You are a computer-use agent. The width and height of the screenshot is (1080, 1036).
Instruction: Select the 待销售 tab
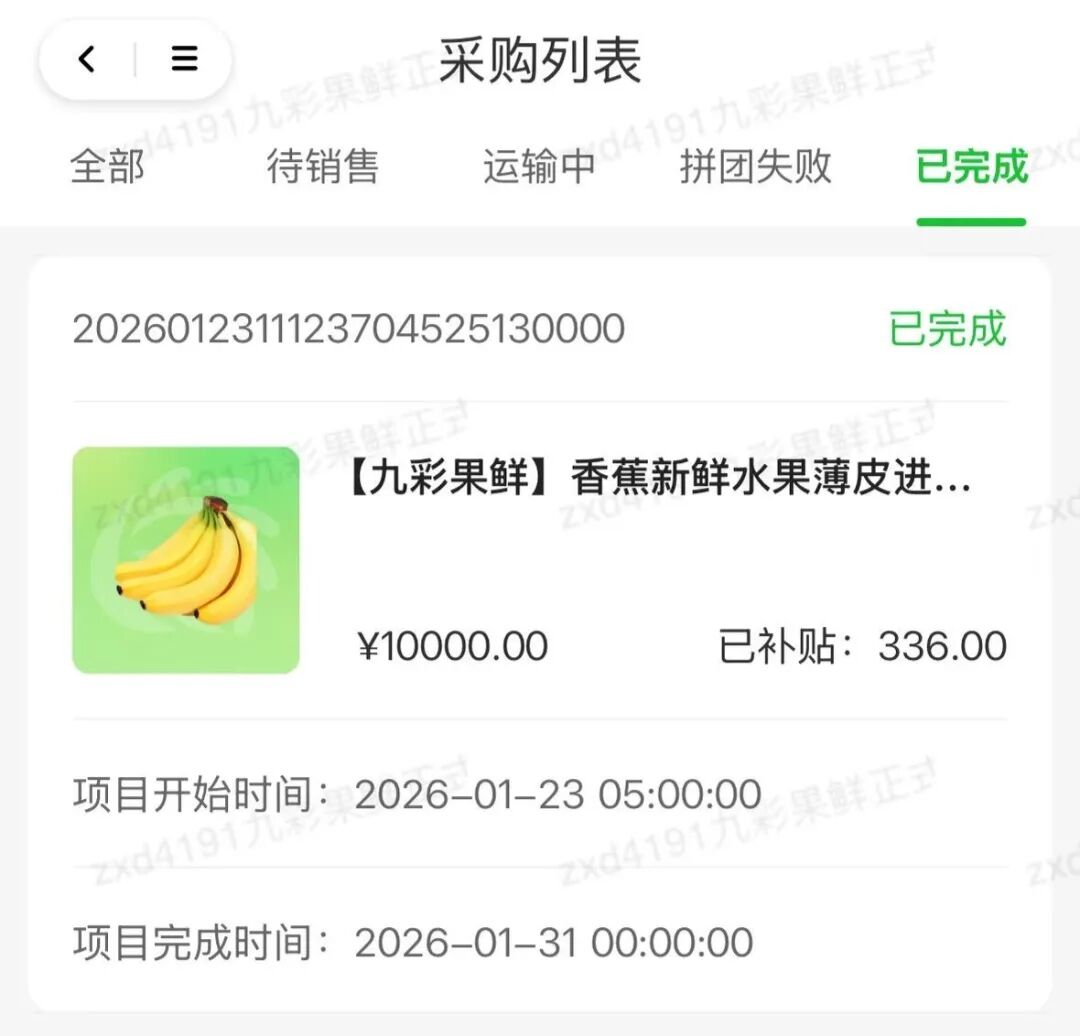(x=323, y=166)
